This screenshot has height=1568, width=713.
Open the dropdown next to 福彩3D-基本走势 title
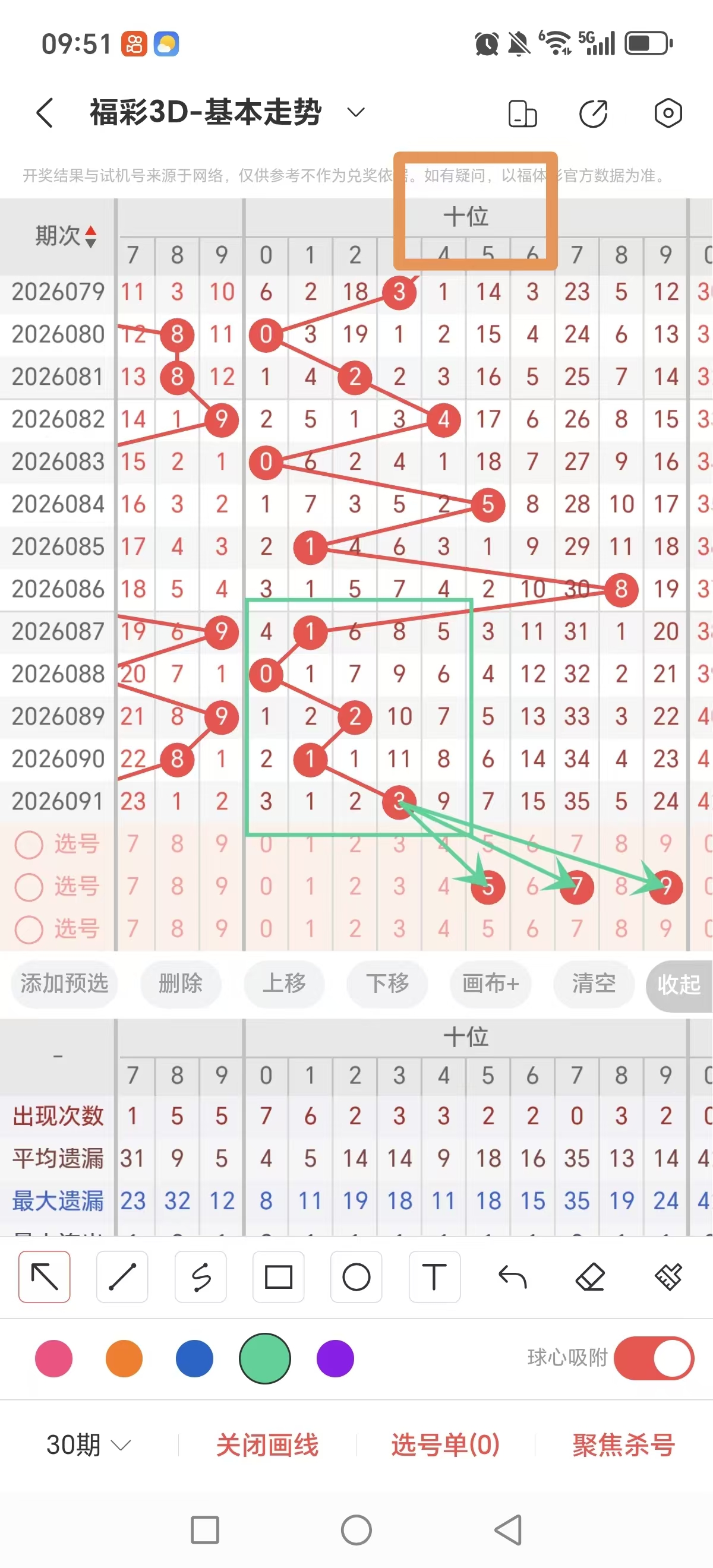(355, 113)
